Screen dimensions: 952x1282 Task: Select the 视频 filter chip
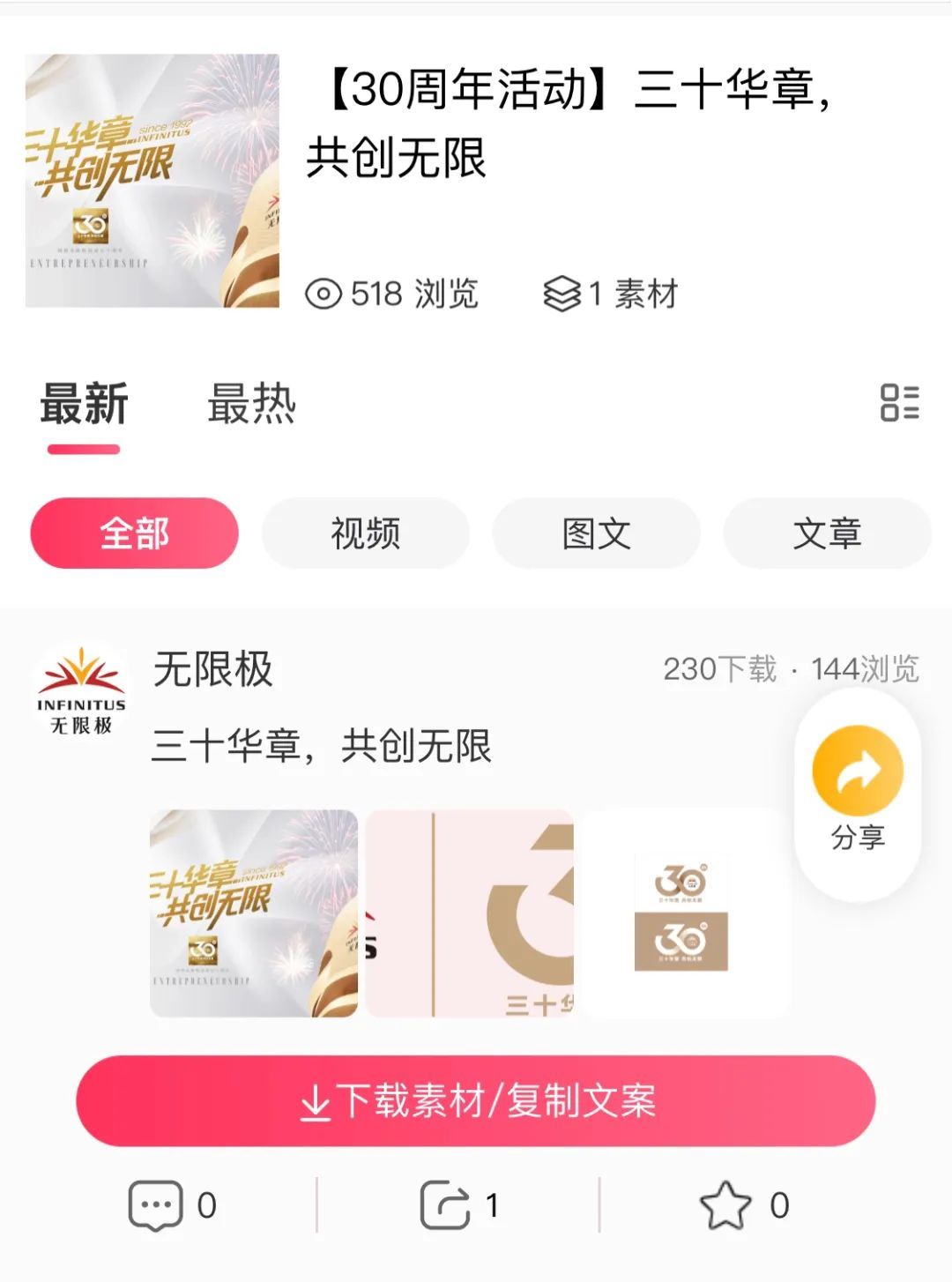(365, 533)
